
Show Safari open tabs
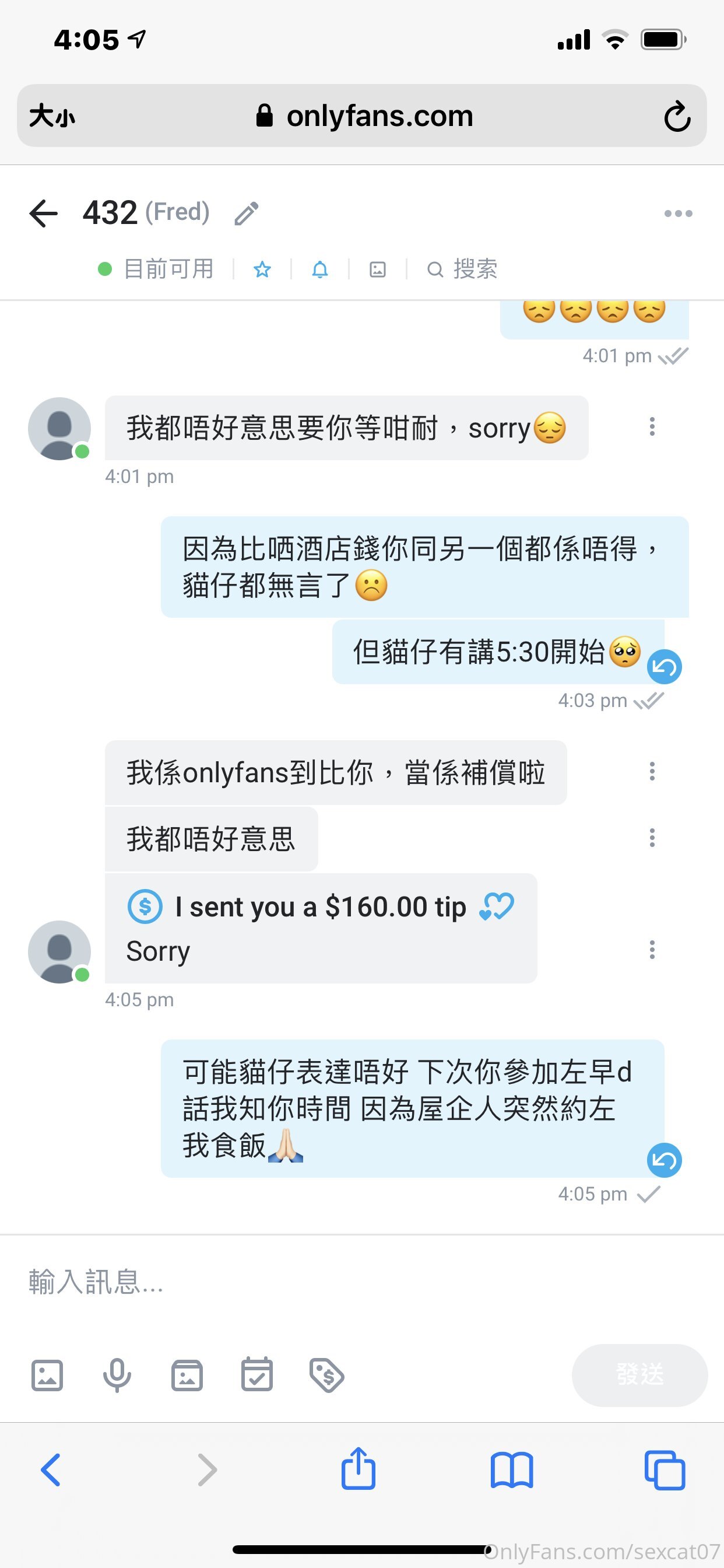coord(665,1471)
